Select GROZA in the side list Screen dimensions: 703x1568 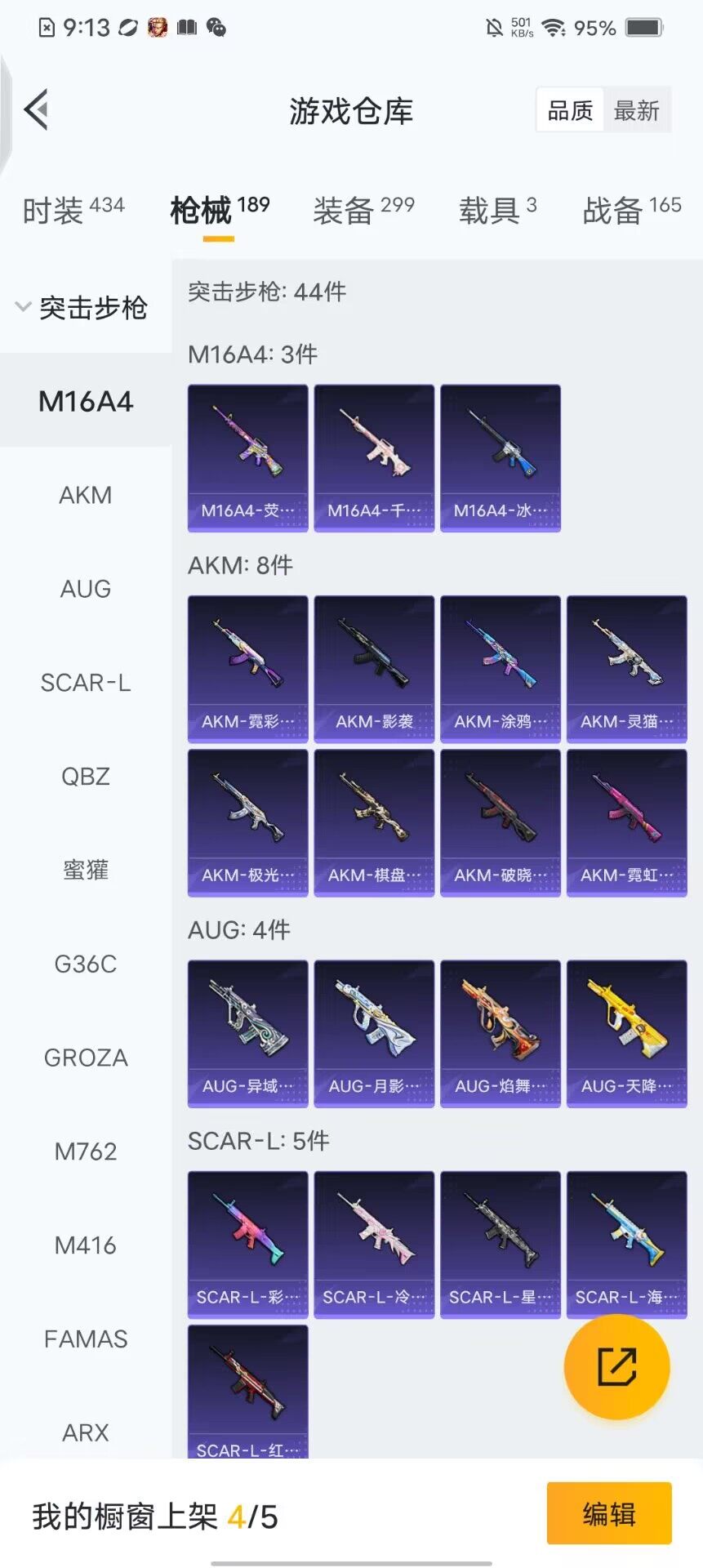86,1058
